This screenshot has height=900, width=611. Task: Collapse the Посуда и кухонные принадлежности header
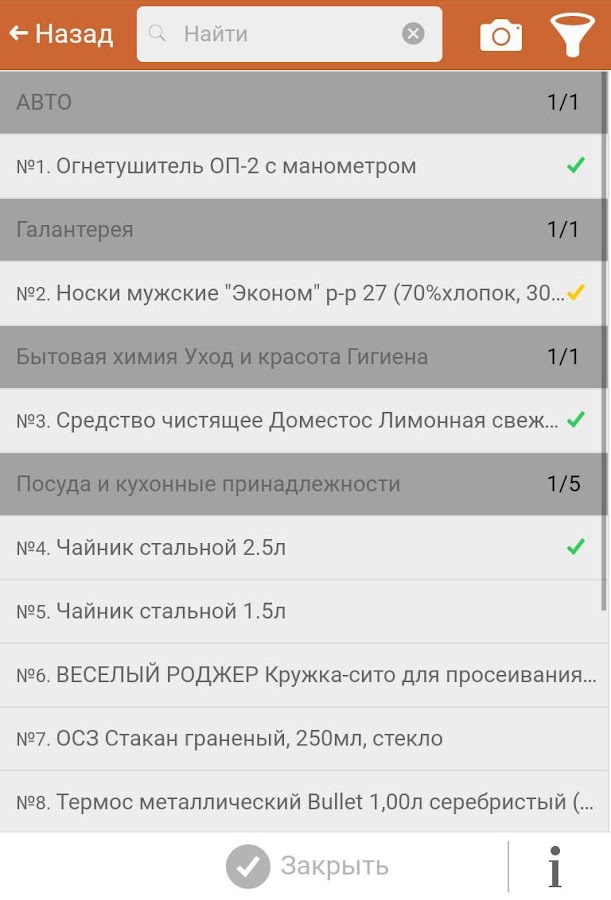click(x=300, y=484)
